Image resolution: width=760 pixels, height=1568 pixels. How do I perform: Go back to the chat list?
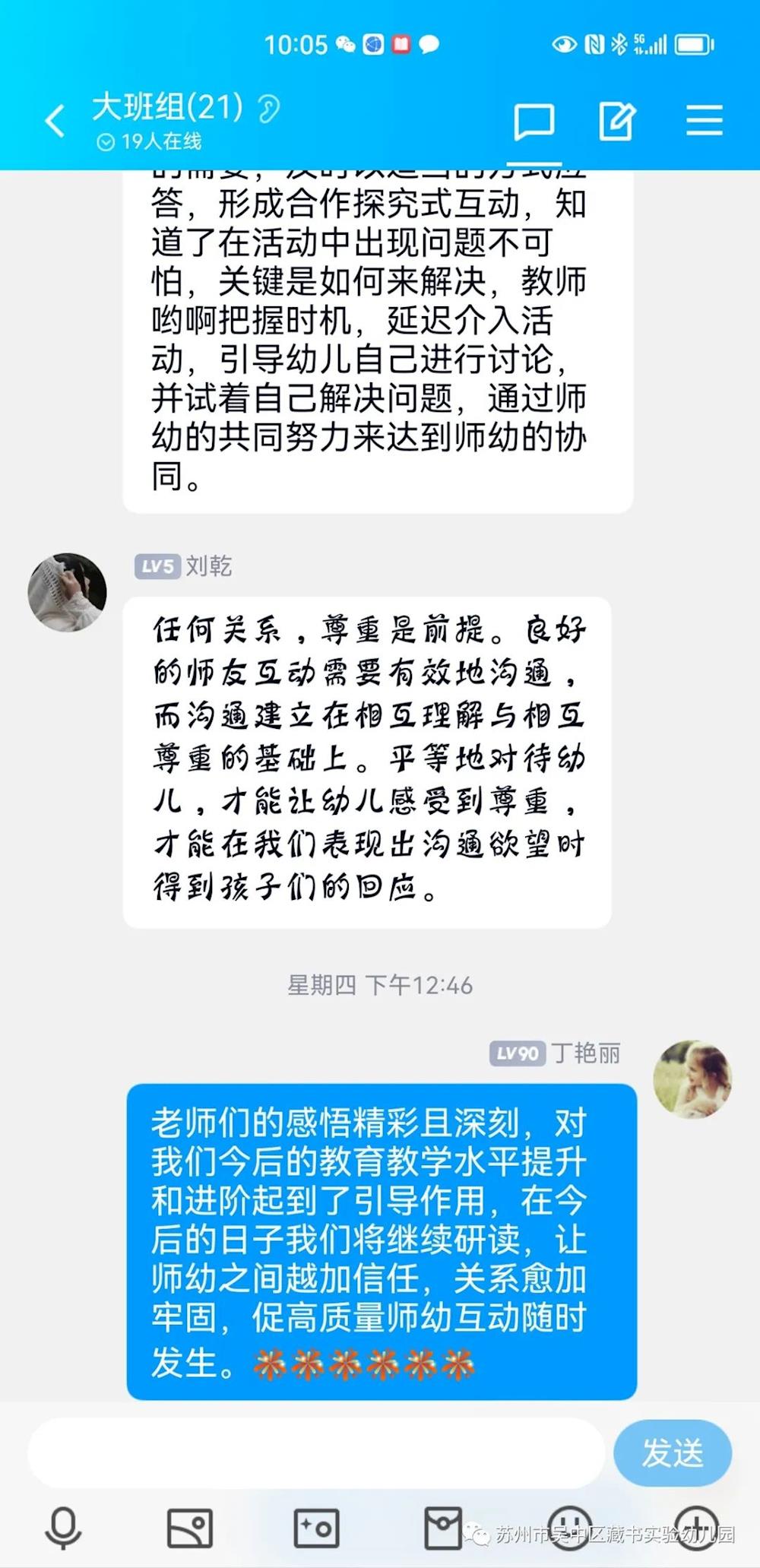pyautogui.click(x=55, y=122)
